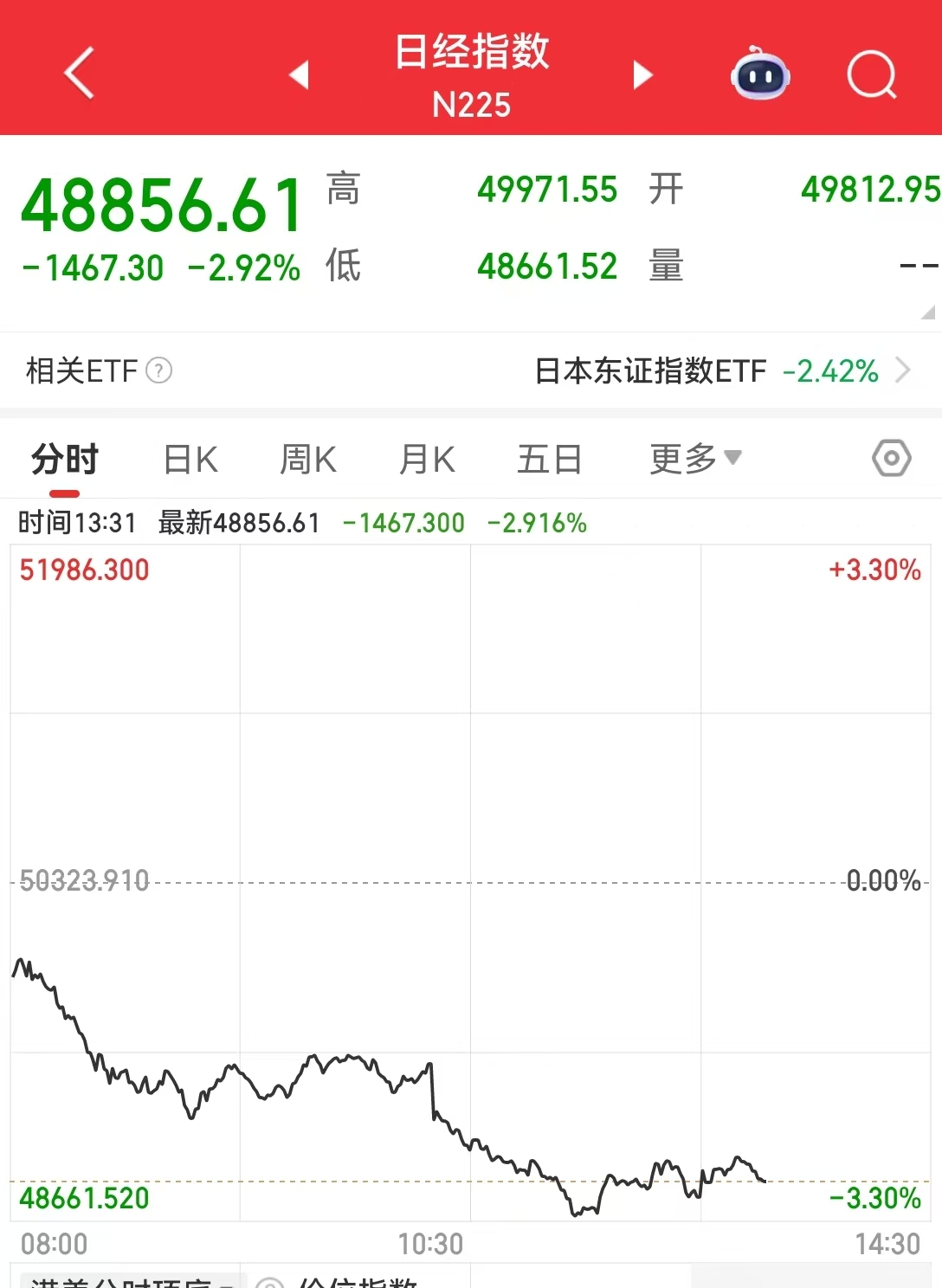Select the 分时 chart tab
Screen dimensions: 942x1288
(65, 459)
